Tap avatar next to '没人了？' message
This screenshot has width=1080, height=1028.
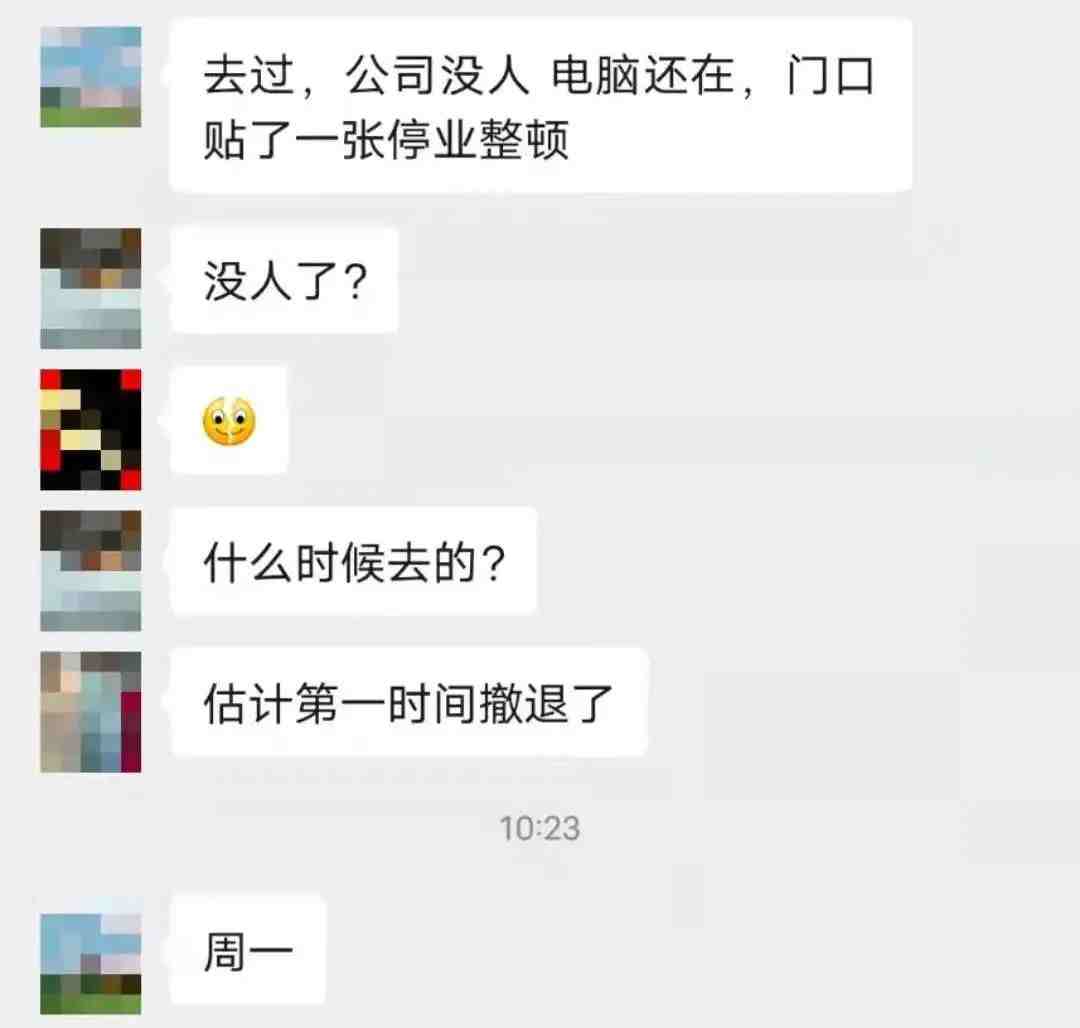coord(90,288)
